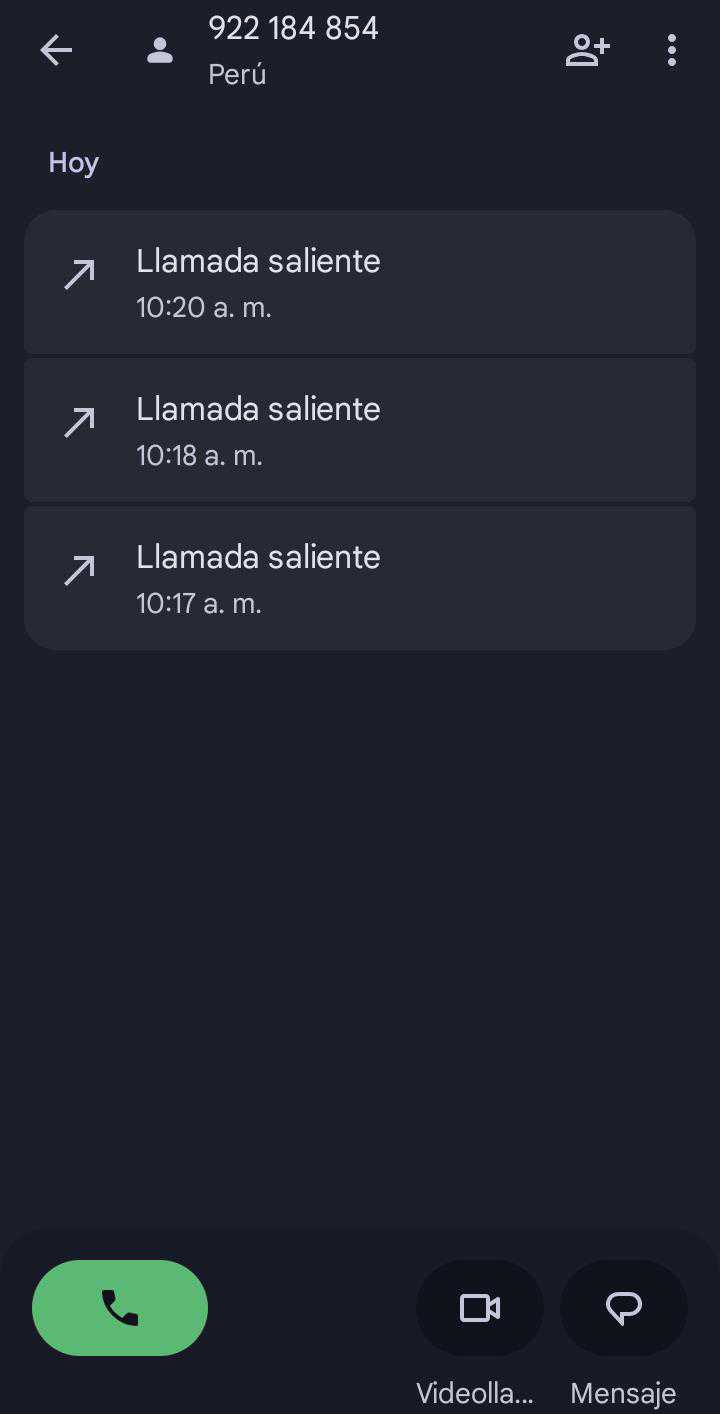
Task: Open the 10:20 a. m. outgoing call entry
Action: (x=359, y=282)
